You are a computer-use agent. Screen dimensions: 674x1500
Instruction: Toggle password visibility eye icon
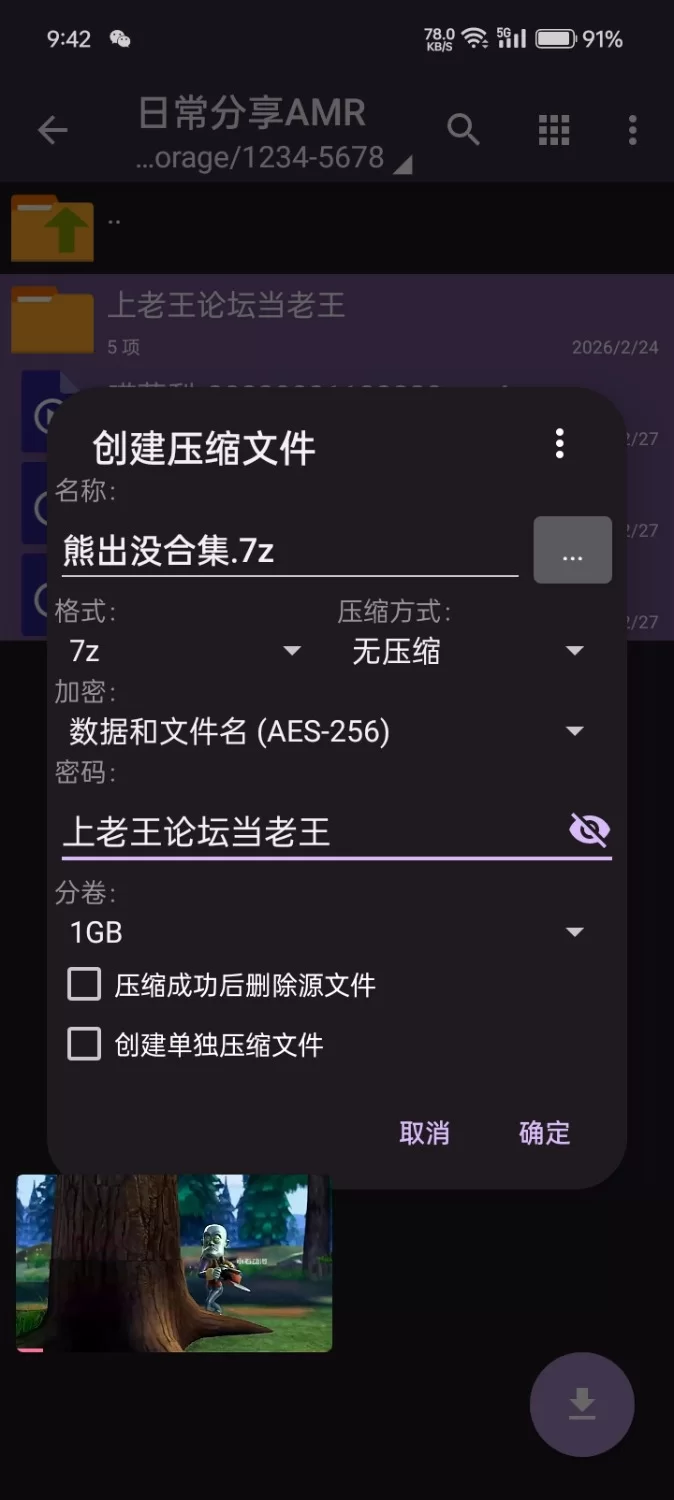click(x=589, y=830)
